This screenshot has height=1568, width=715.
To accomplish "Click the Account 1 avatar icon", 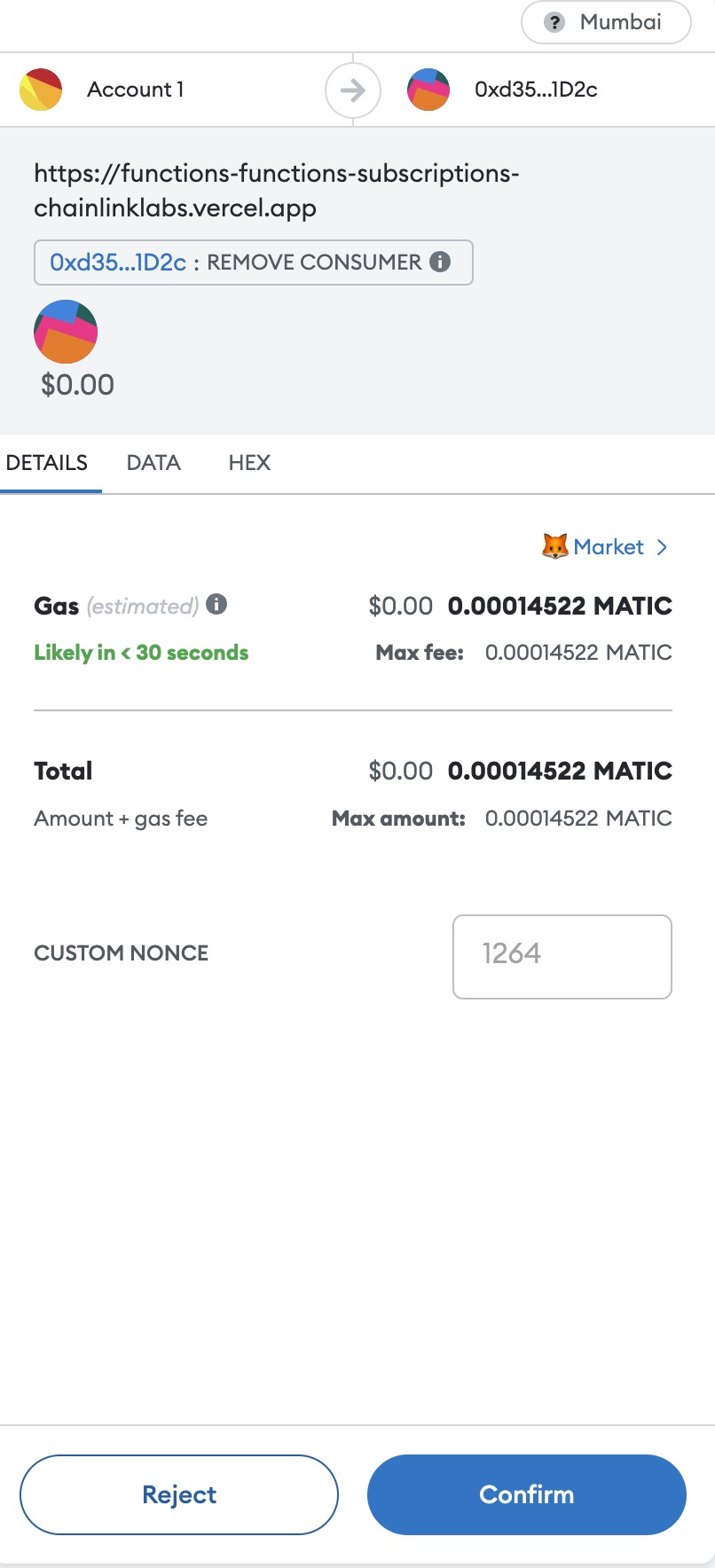I will click(42, 89).
